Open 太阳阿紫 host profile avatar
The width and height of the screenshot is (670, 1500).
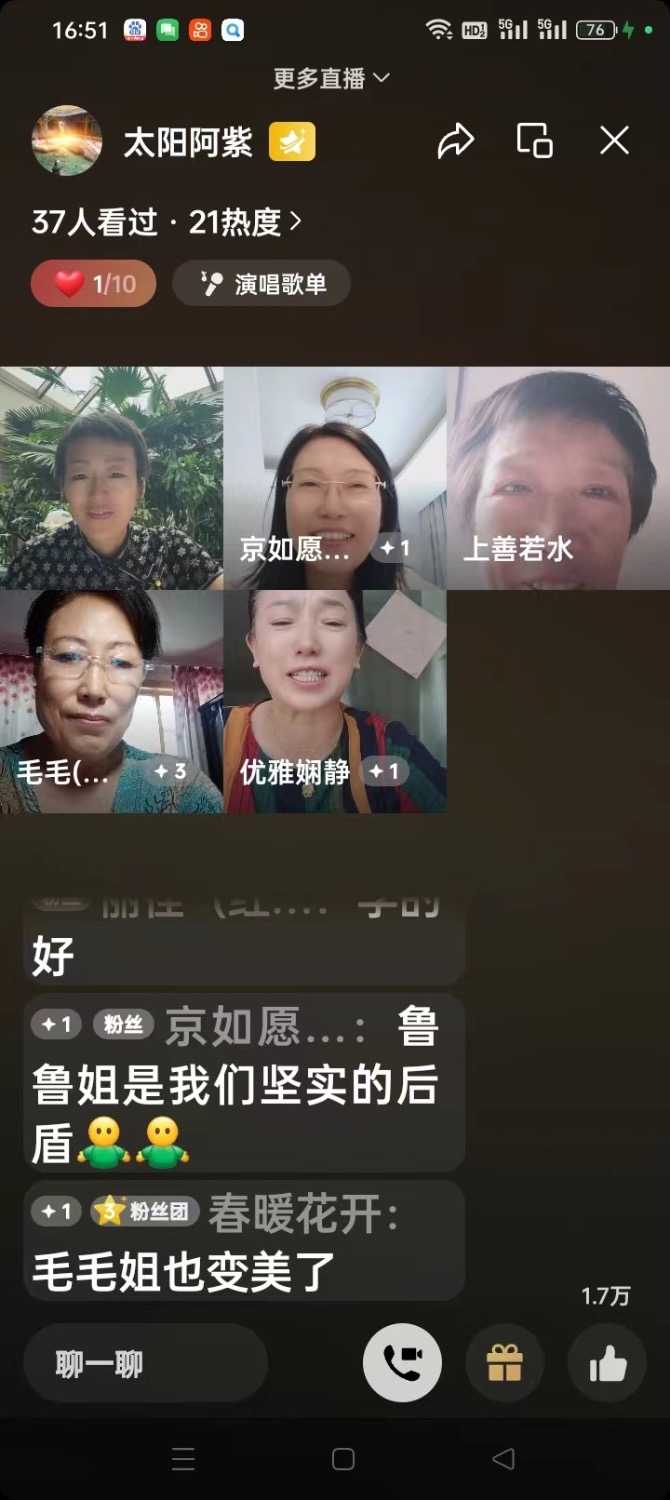click(x=67, y=141)
